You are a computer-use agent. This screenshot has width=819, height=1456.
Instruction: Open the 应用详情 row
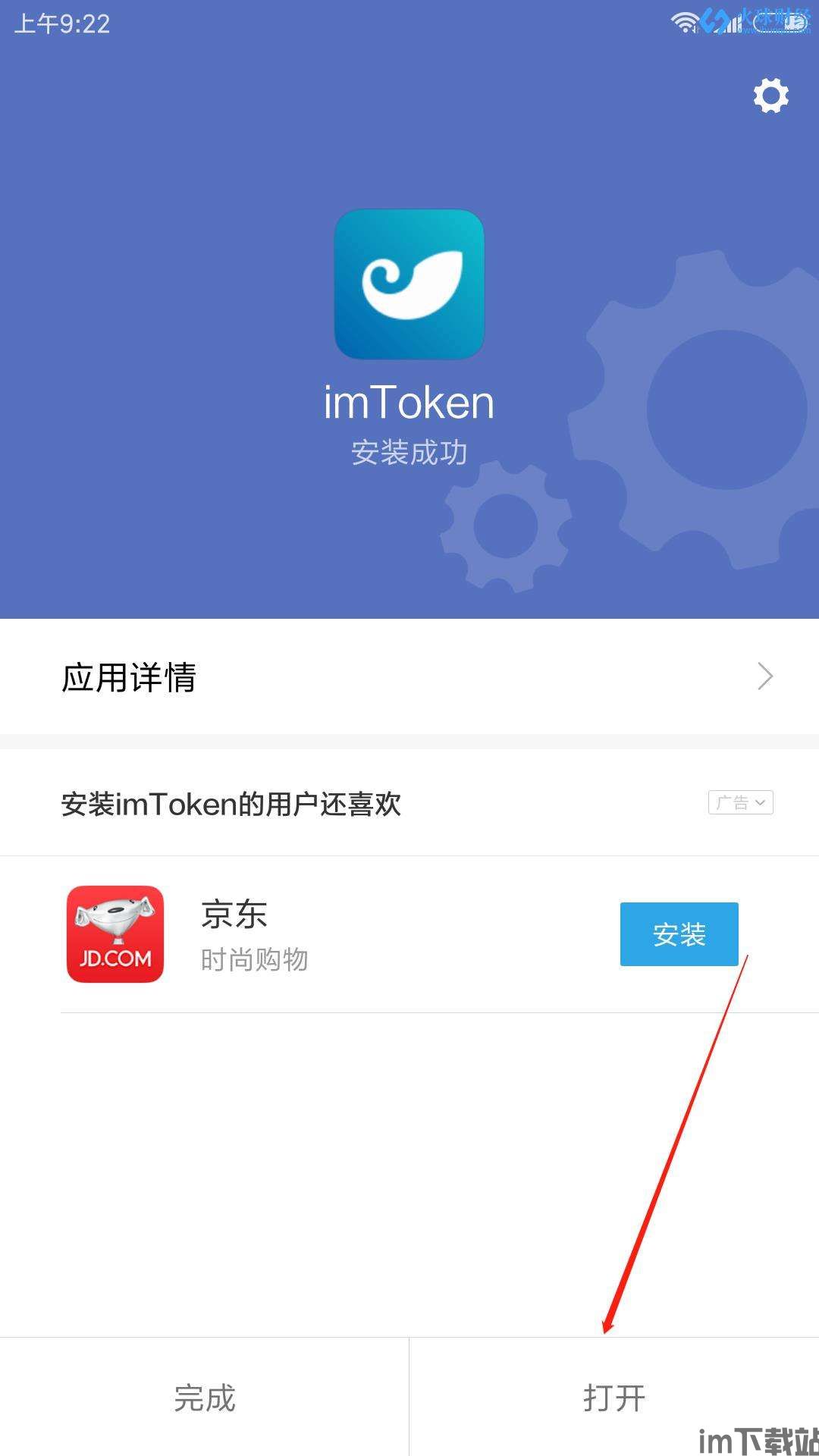(x=409, y=676)
